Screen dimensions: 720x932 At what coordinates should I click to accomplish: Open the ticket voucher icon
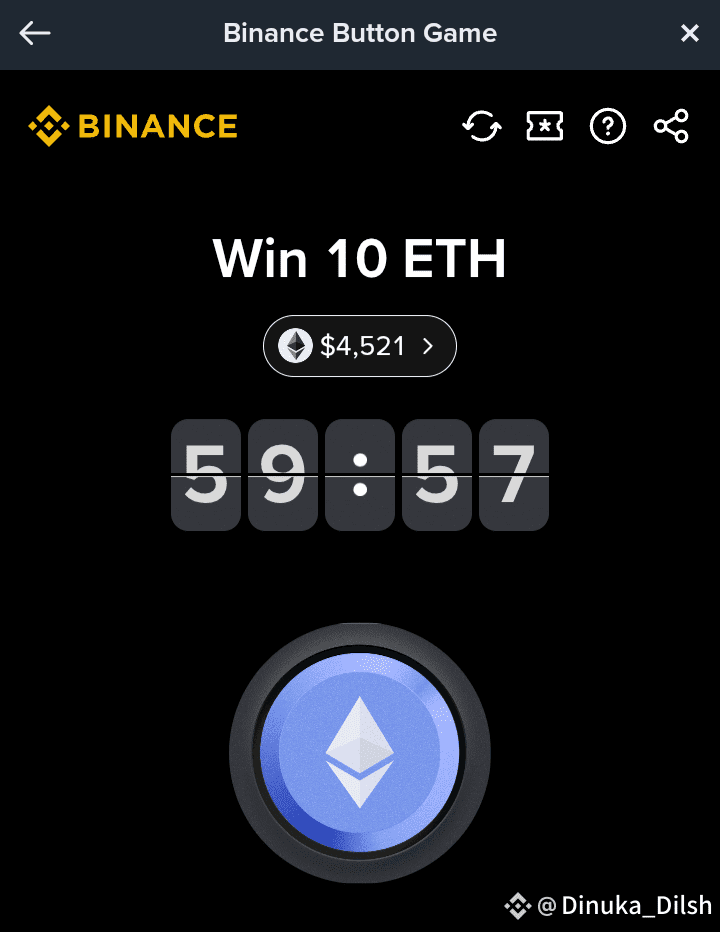[x=545, y=126]
